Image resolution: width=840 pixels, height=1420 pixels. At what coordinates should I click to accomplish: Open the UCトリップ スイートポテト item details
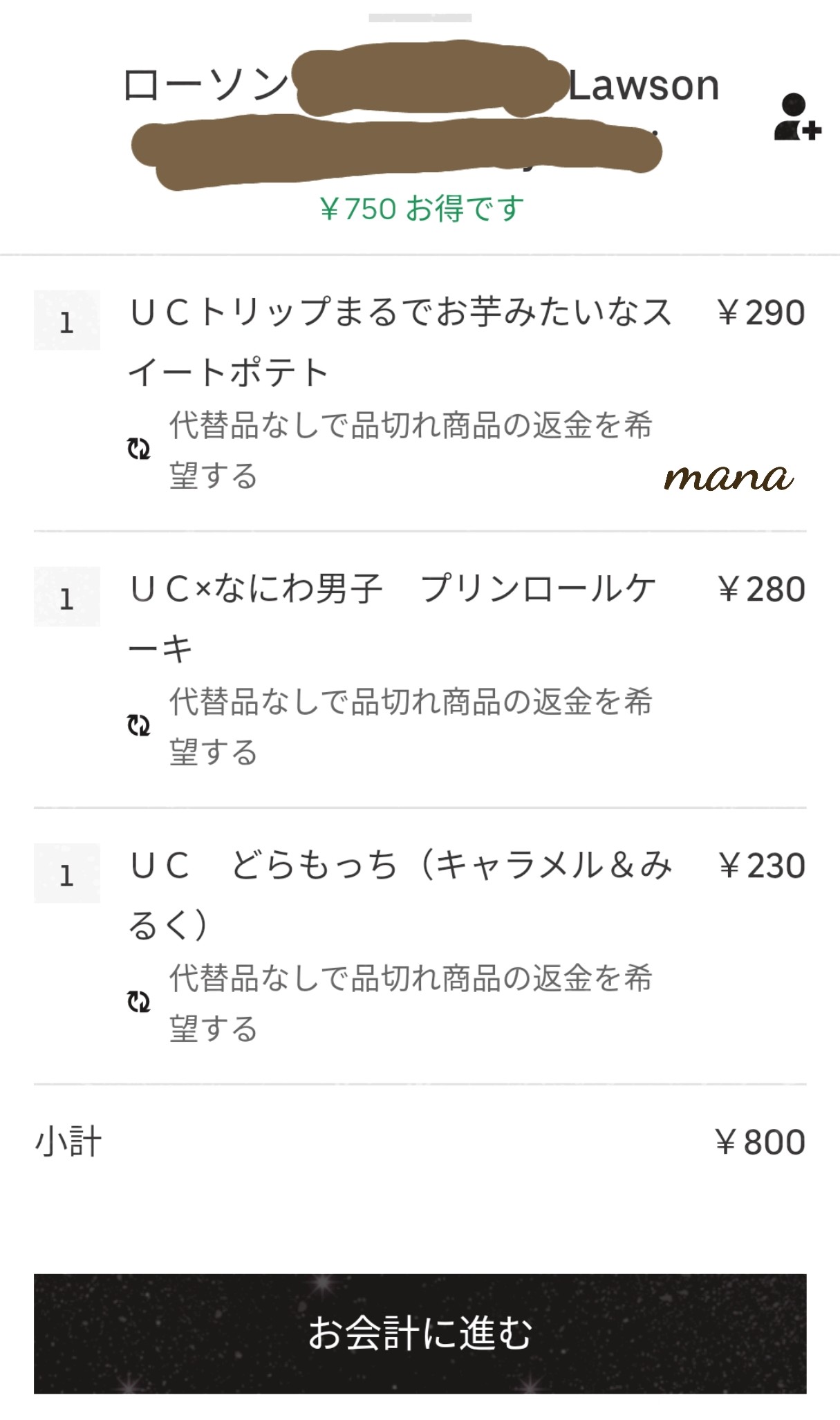coord(400,342)
